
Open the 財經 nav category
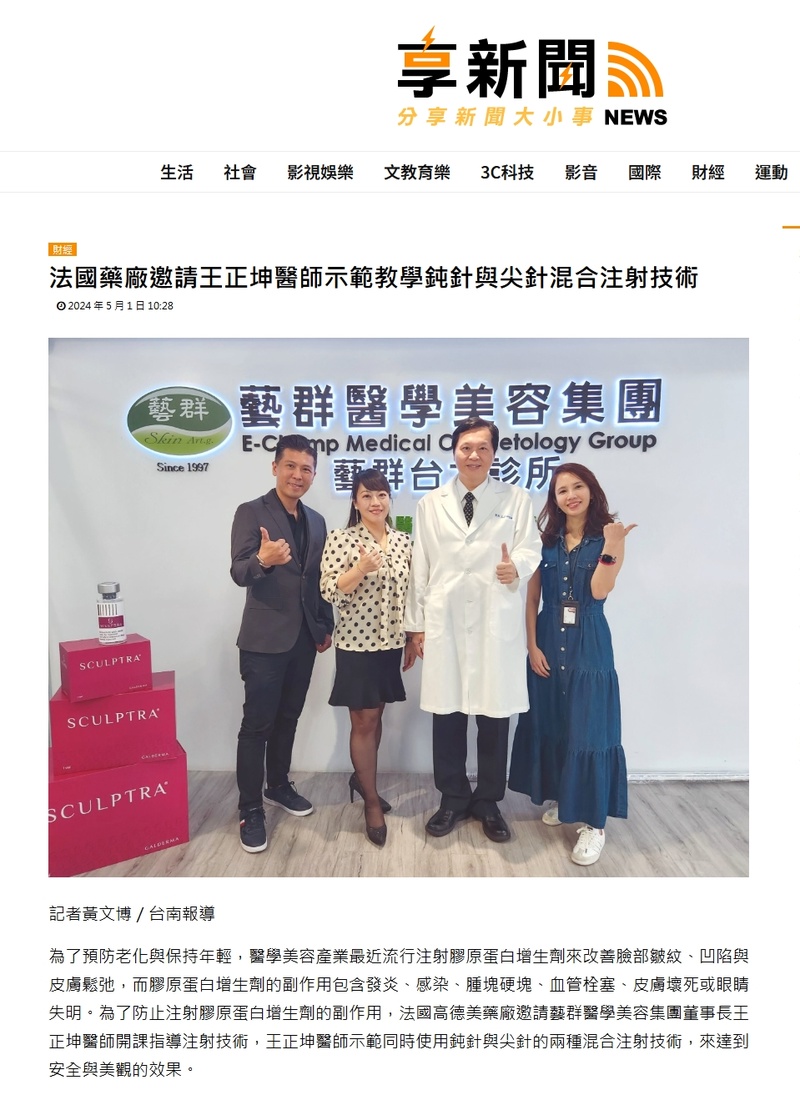coord(707,172)
